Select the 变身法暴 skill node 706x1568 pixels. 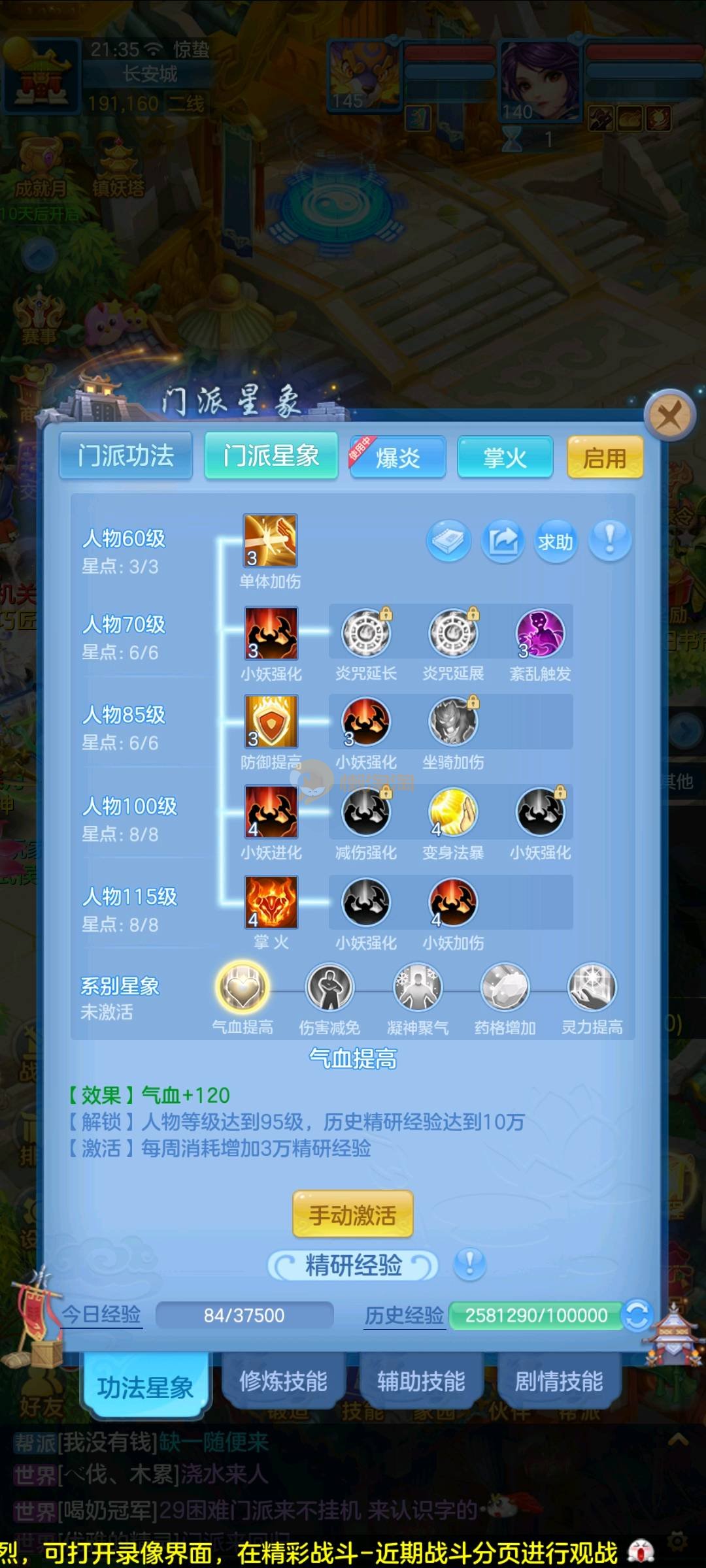[x=452, y=812]
